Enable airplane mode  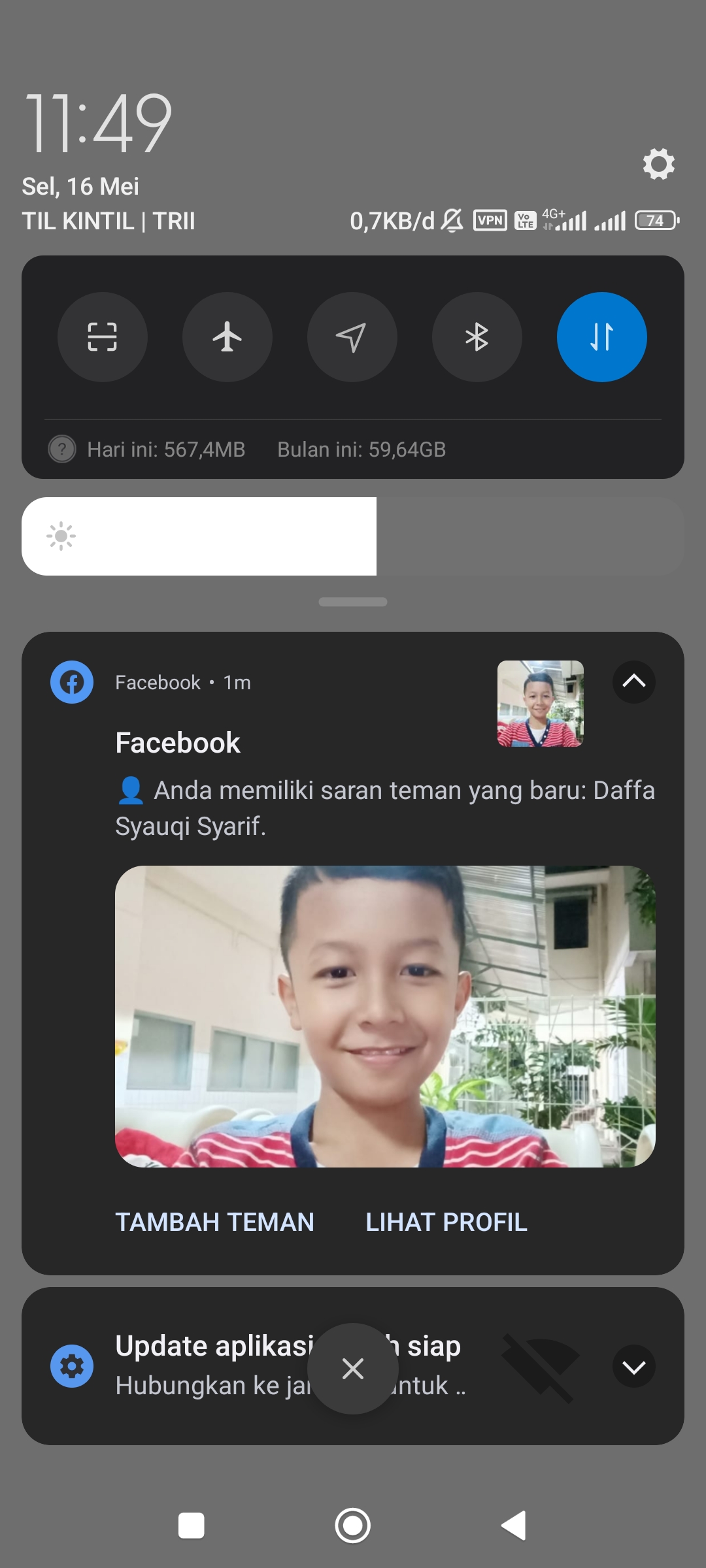[x=227, y=337]
